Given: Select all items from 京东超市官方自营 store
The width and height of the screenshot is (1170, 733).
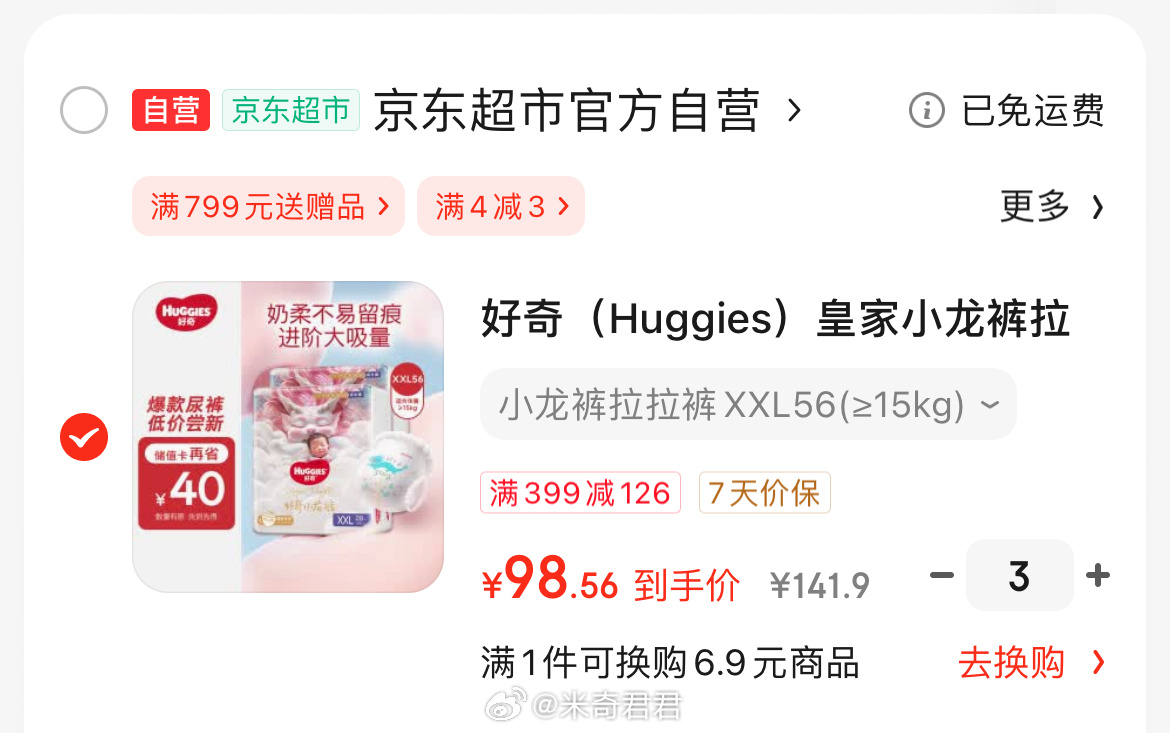Looking at the screenshot, I should pos(84,110).
